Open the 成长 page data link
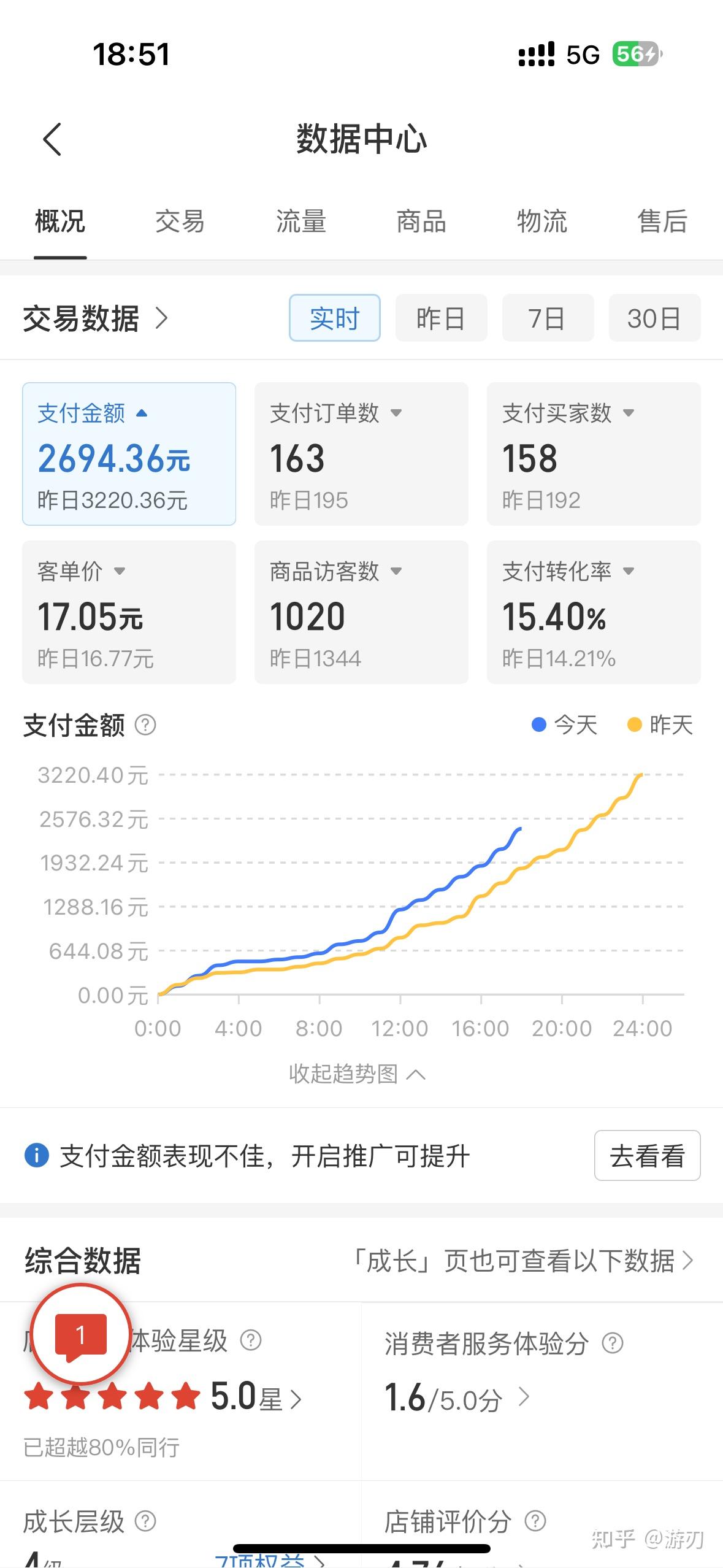Viewport: 723px width, 1568px height. [x=523, y=1261]
